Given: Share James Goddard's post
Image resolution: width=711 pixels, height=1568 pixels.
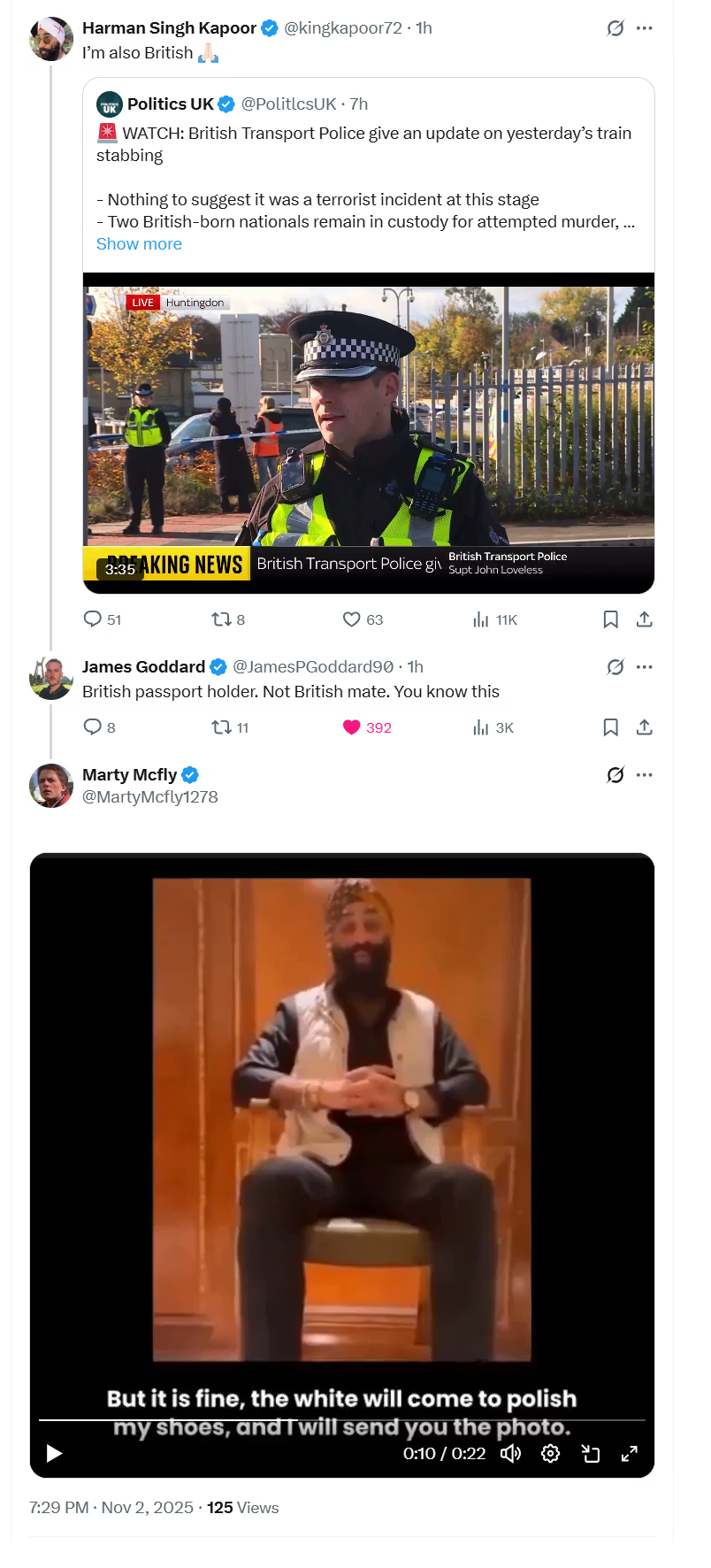Looking at the screenshot, I should (x=644, y=727).
